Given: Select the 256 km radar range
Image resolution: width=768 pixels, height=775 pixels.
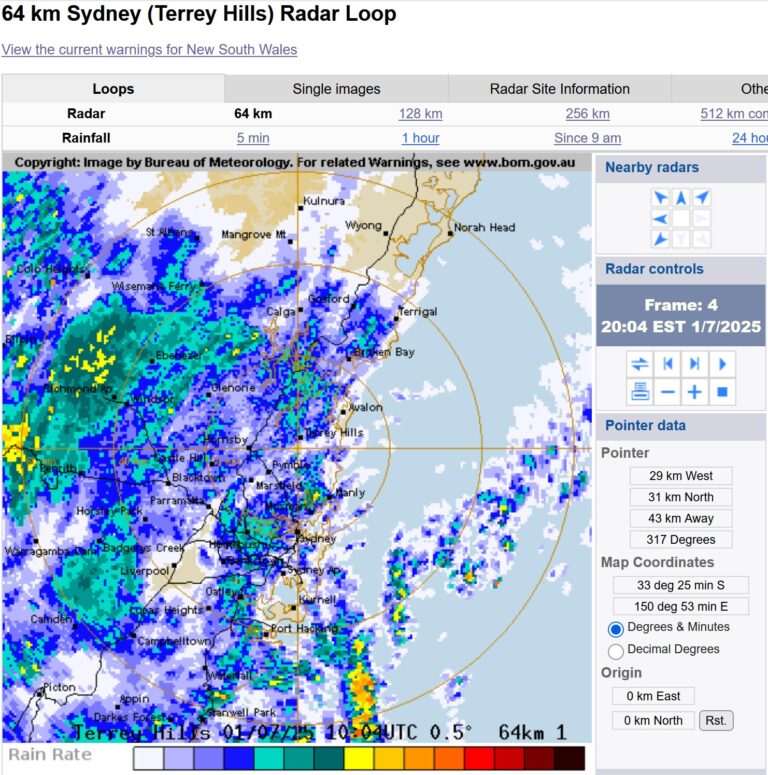Looking at the screenshot, I should (x=587, y=113).
